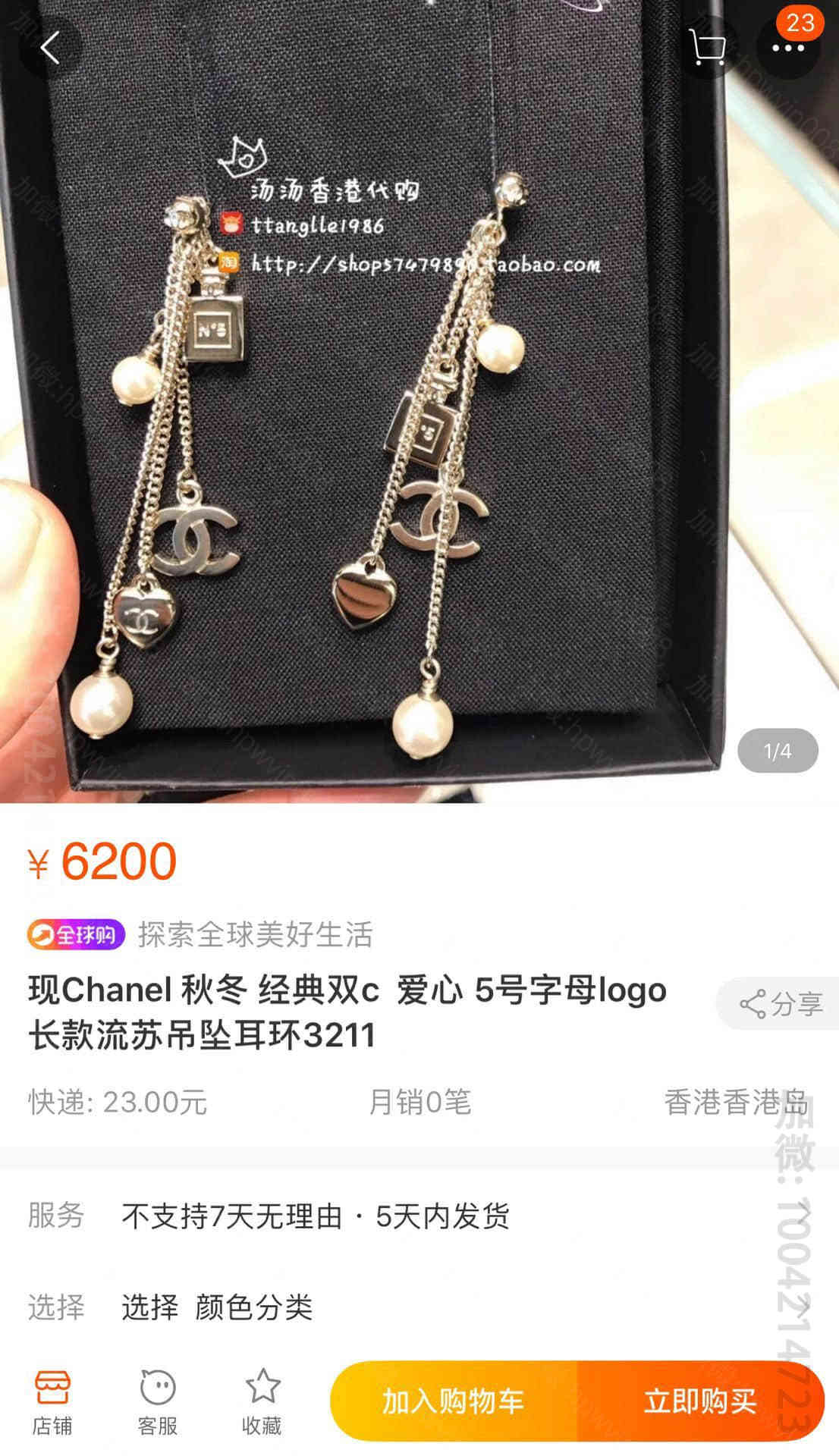This screenshot has width=839, height=1456.
Task: Tap 加入购物车 to add to cart
Action: [454, 1401]
